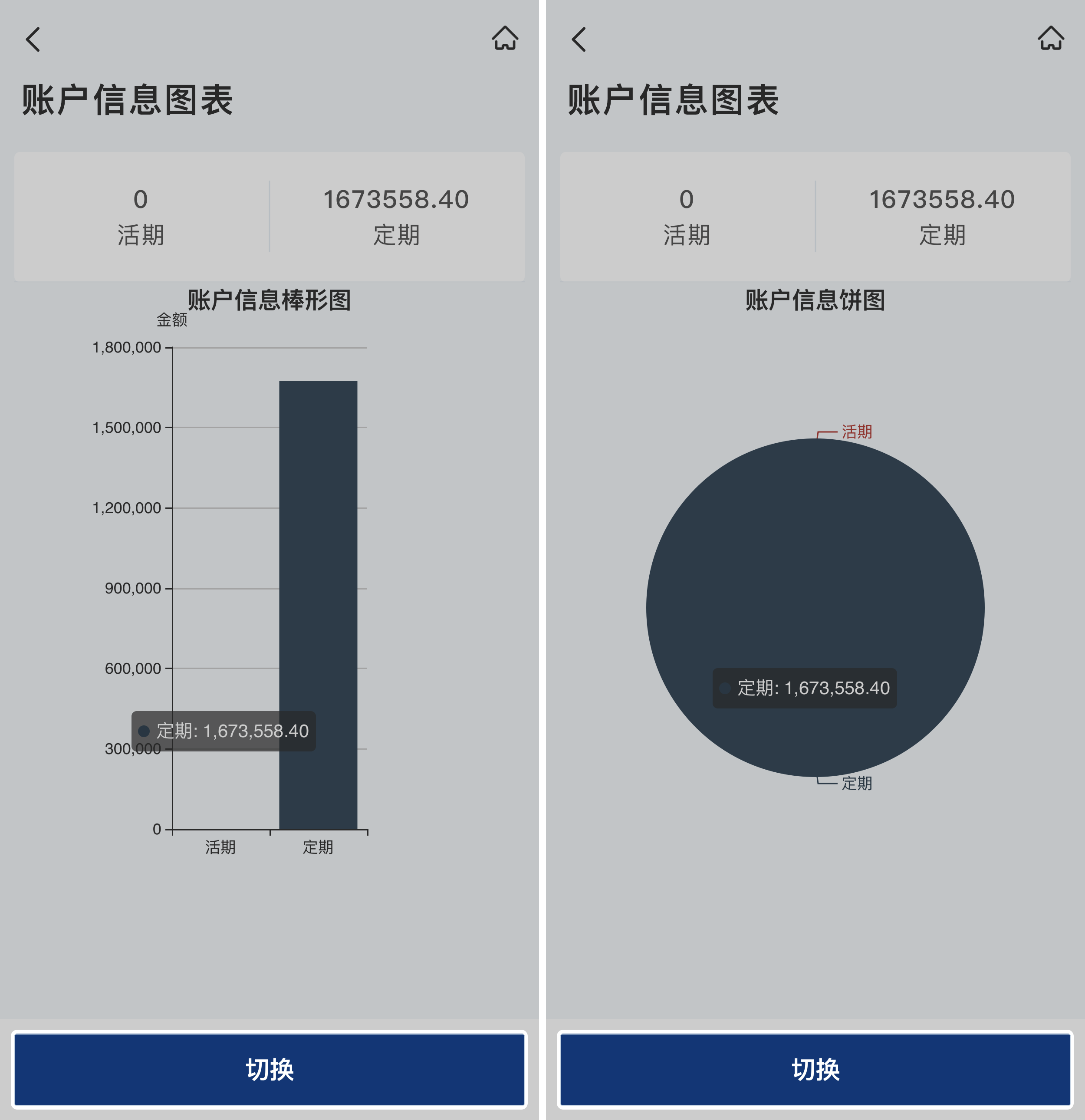This screenshot has height=1120, width=1085.
Task: Tap 切换 below the 账户信息饼图 chart
Action: (x=815, y=1069)
